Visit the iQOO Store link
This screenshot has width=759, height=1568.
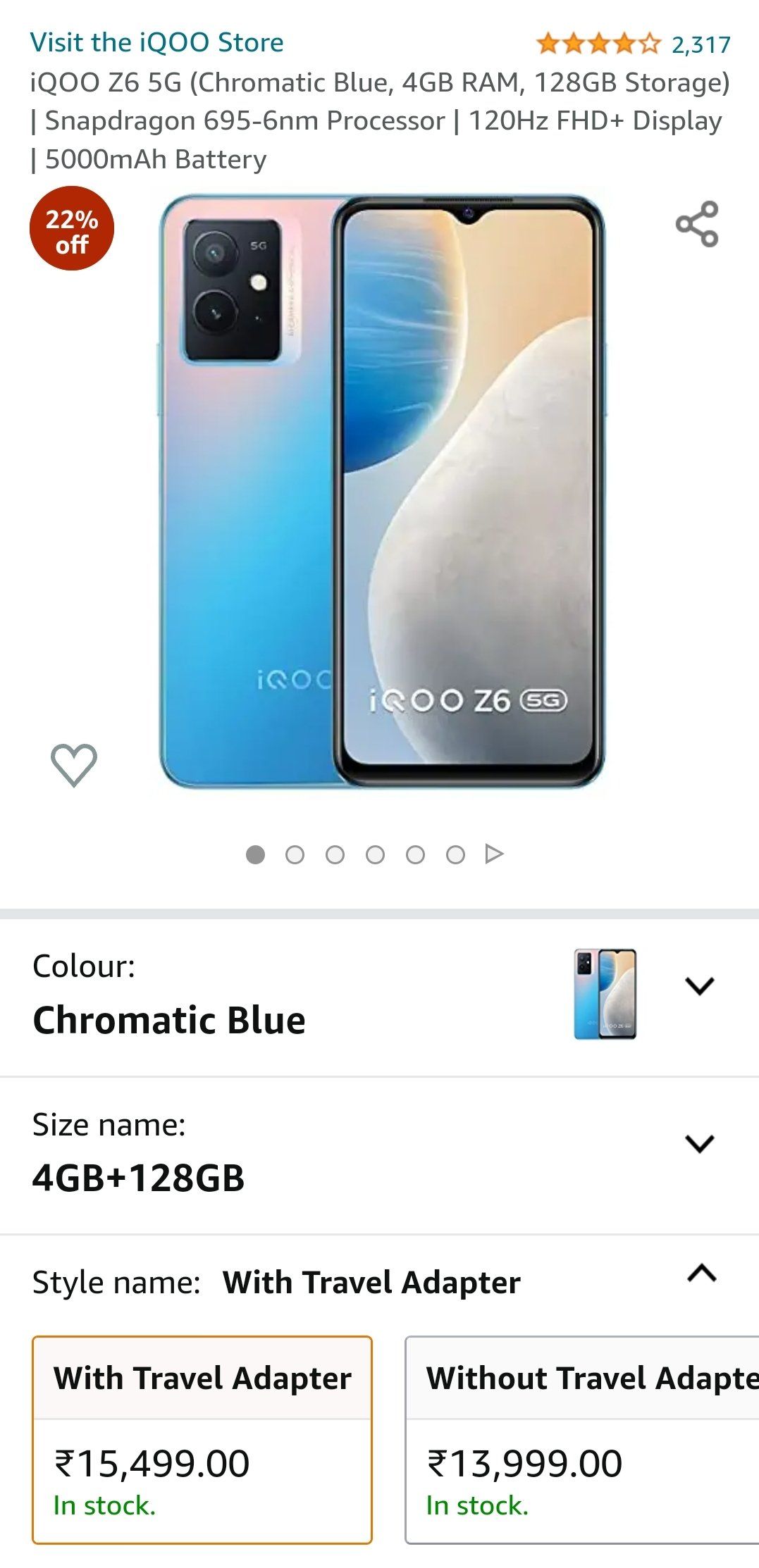click(x=156, y=42)
